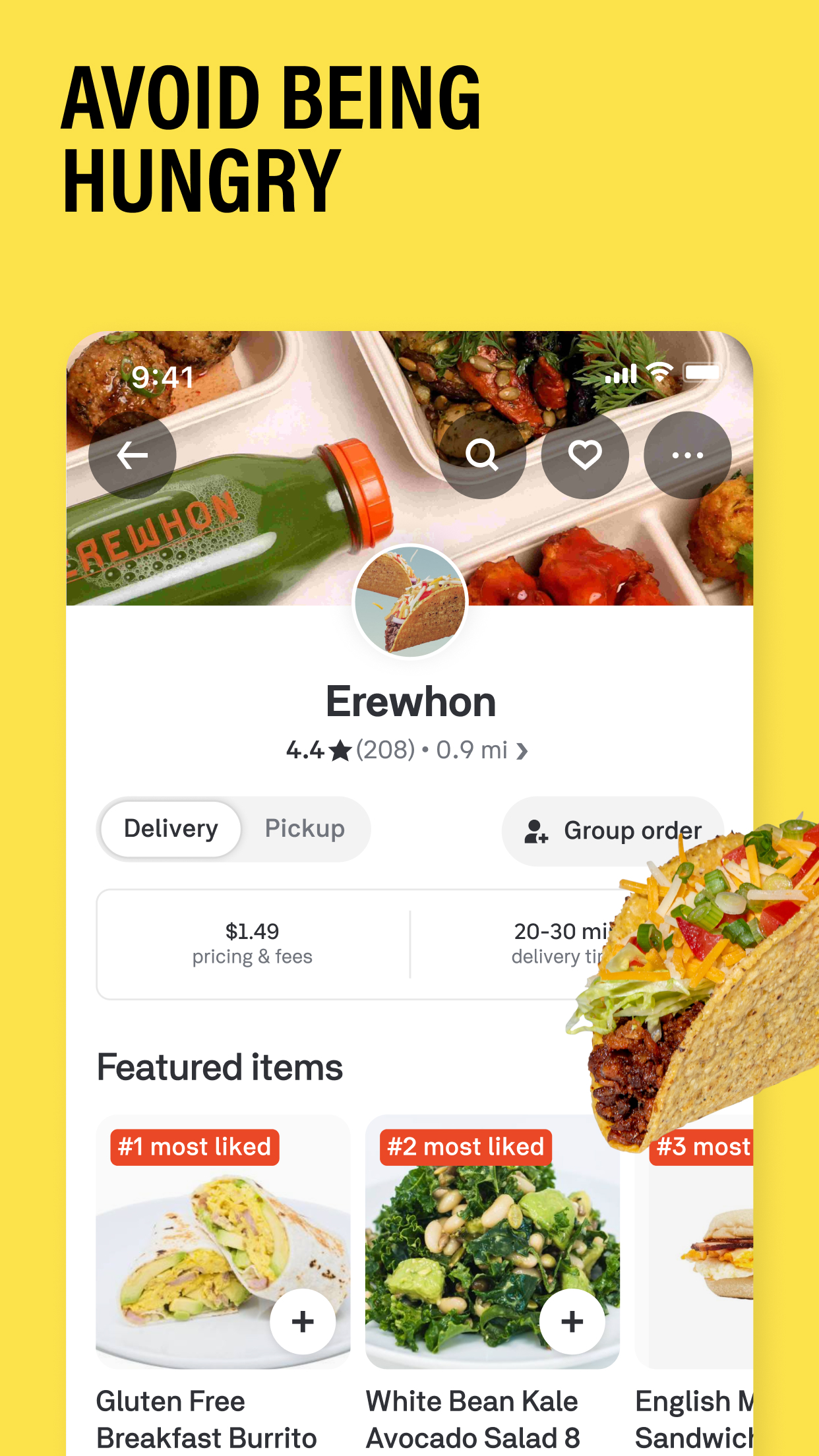
Task: Select the Delivery option
Action: (x=169, y=829)
